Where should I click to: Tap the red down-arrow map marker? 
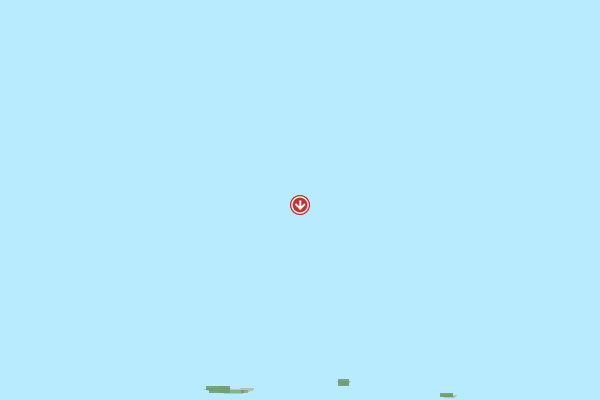300,205
